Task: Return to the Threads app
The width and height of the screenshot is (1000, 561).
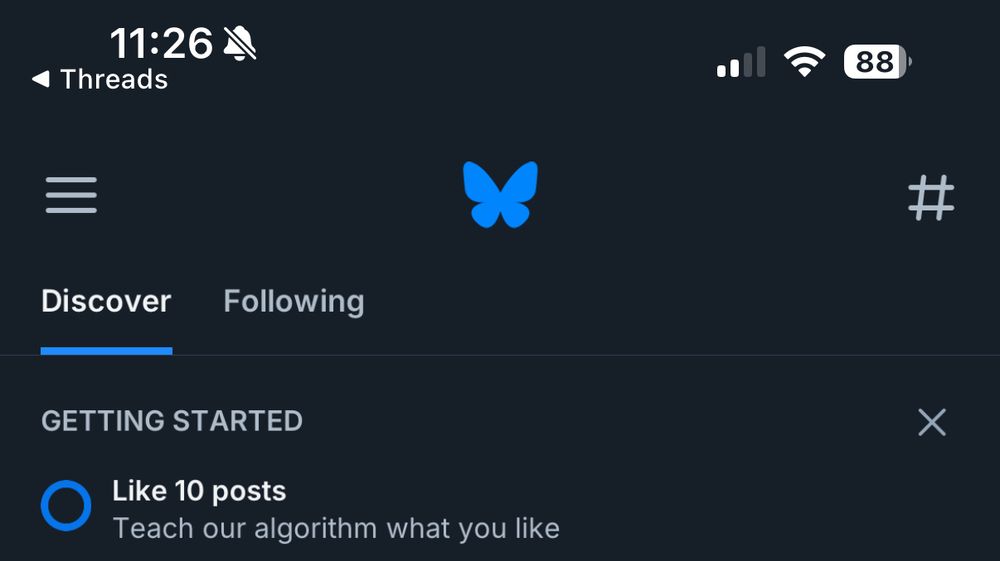Action: click(x=100, y=80)
